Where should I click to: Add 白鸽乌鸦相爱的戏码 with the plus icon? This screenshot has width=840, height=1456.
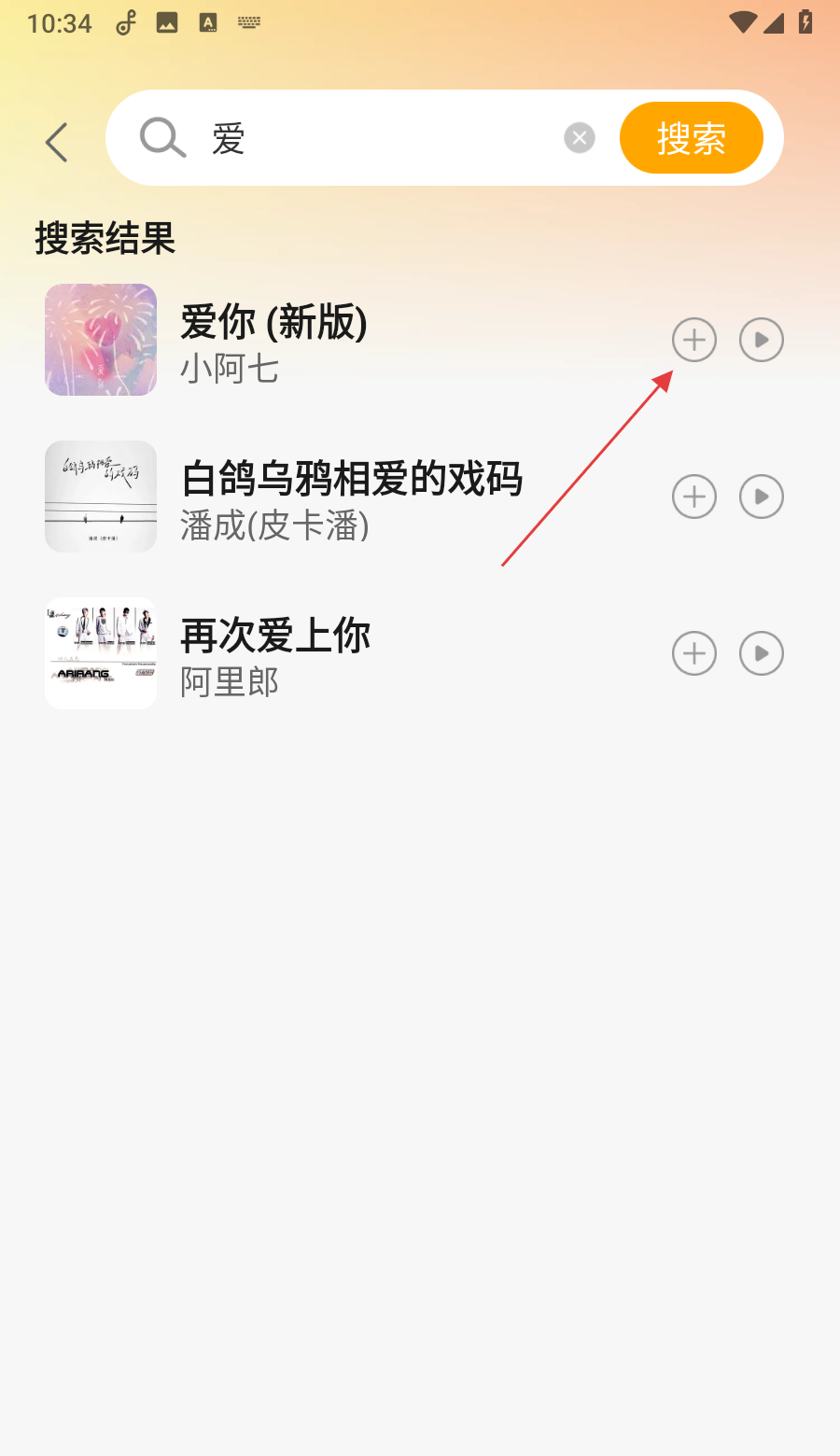point(694,497)
